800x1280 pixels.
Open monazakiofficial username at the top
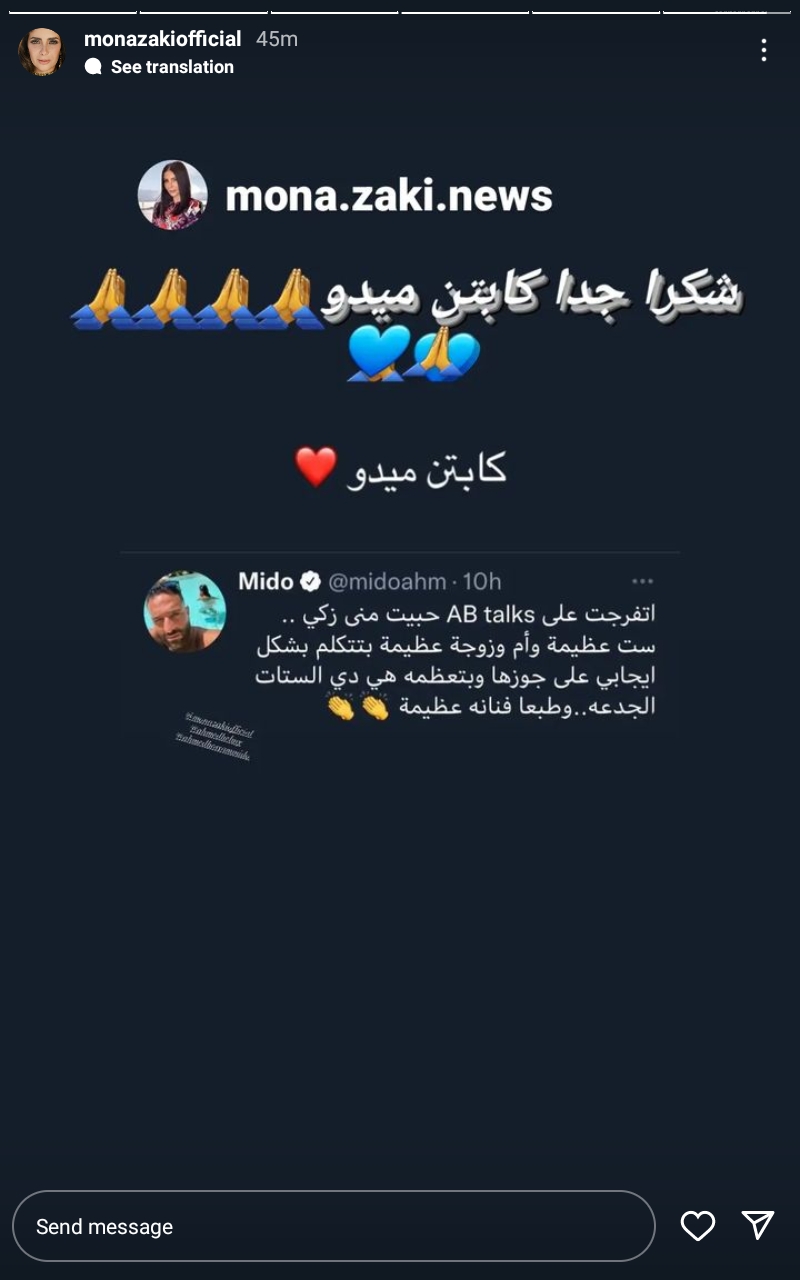tap(162, 39)
